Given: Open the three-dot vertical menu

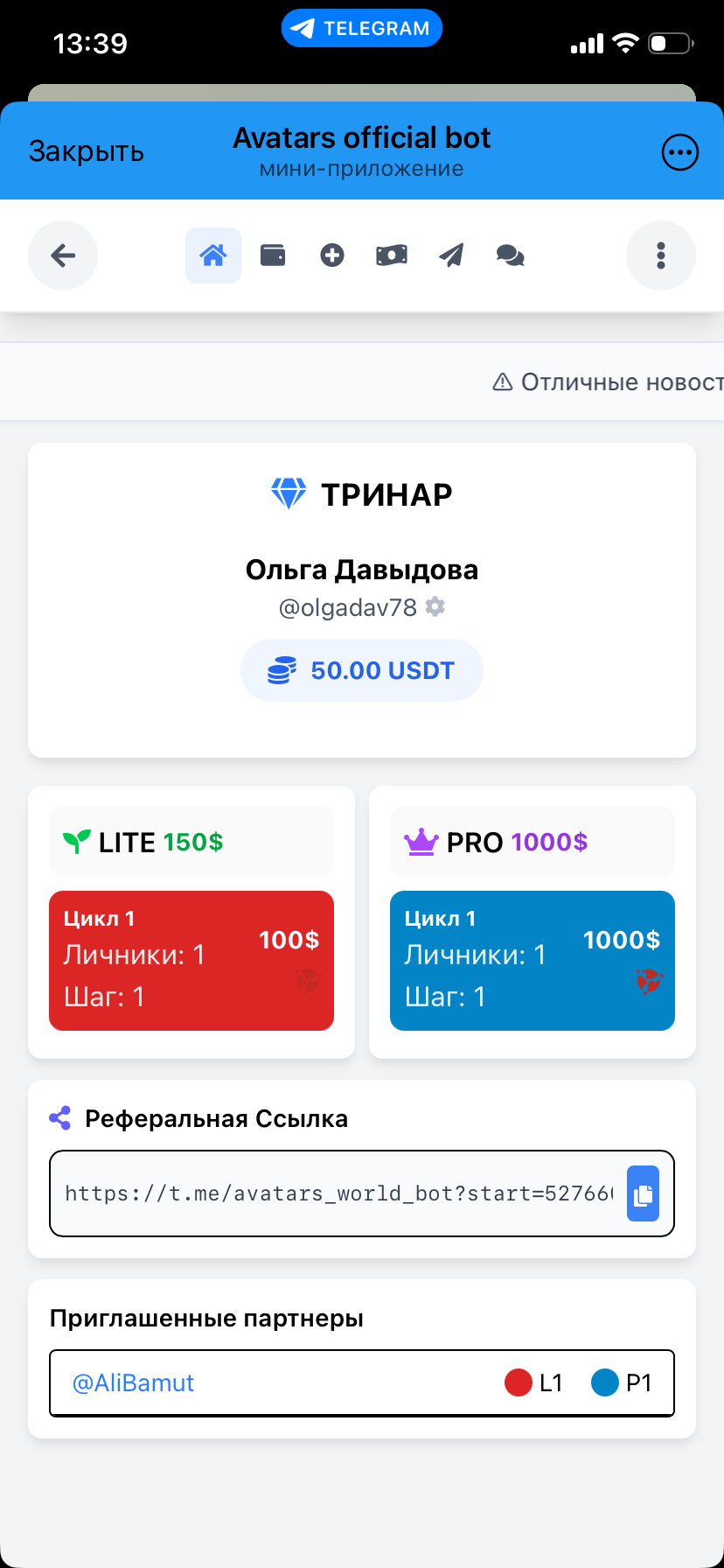Looking at the screenshot, I should [661, 255].
